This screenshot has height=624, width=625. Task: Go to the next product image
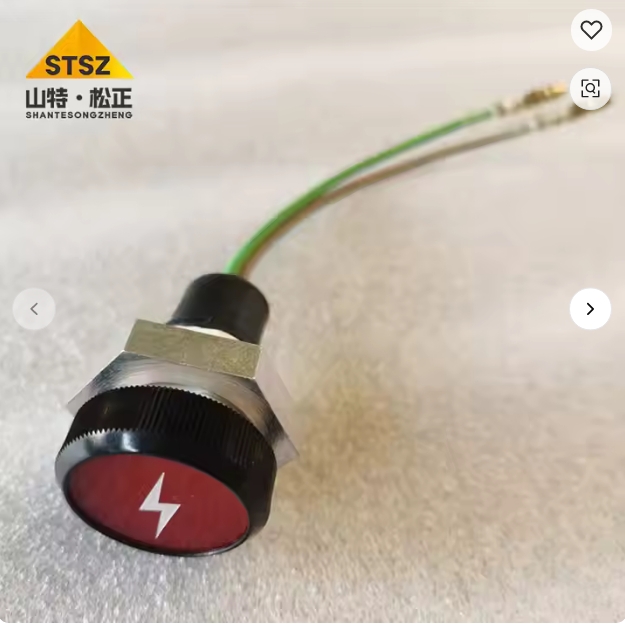[x=590, y=309]
